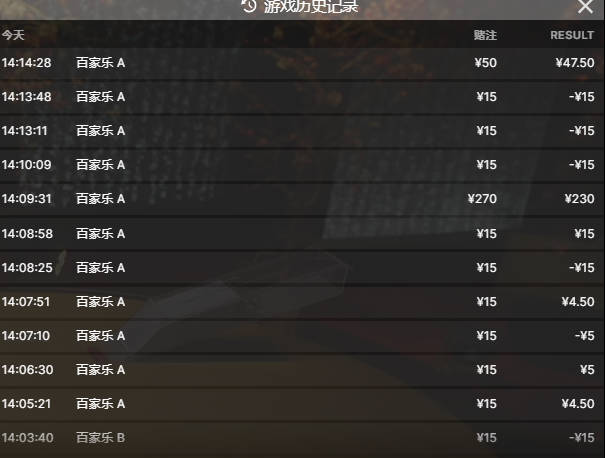Screen dimensions: 605x458
Task: Select the 14:10:09 百家乐 A entry
Action: pos(300,165)
